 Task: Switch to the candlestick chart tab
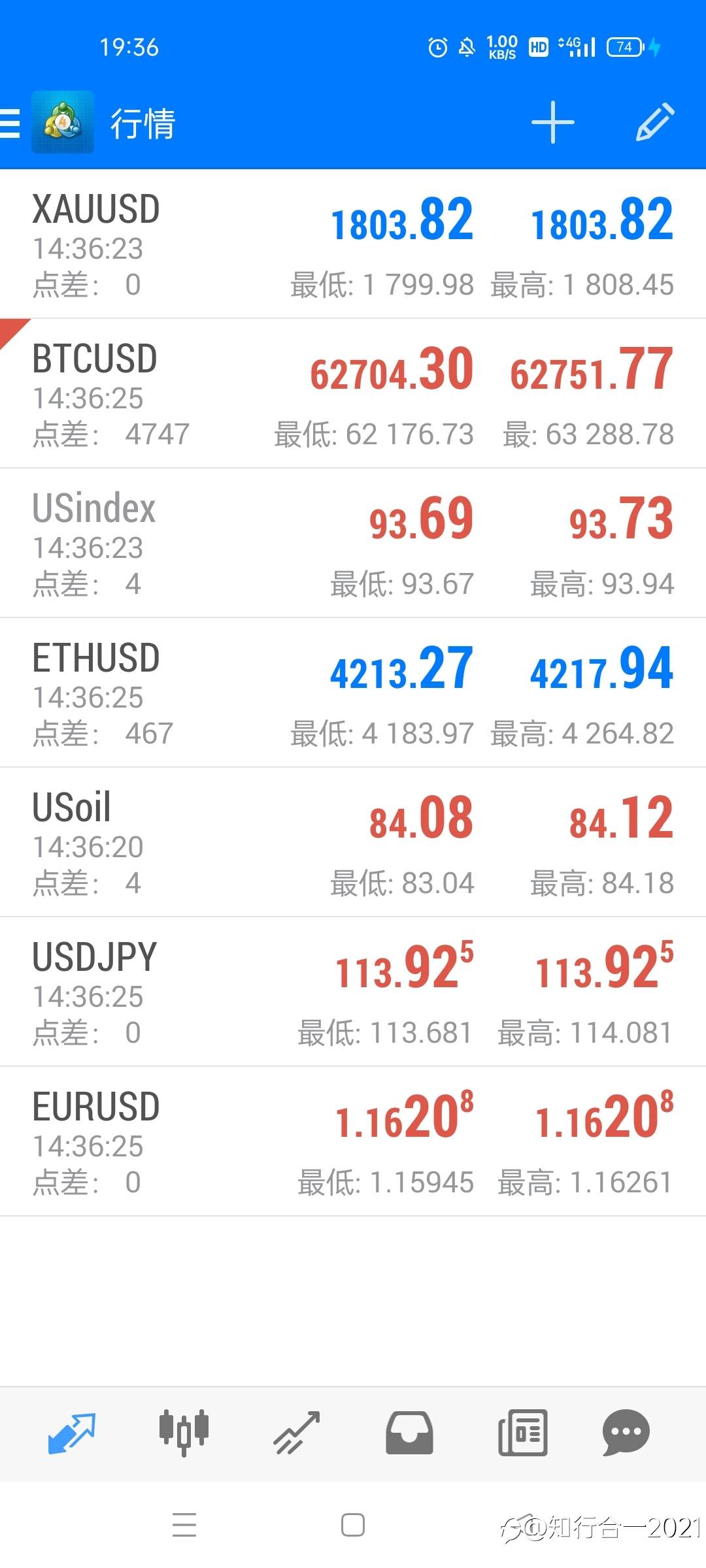tap(184, 1432)
